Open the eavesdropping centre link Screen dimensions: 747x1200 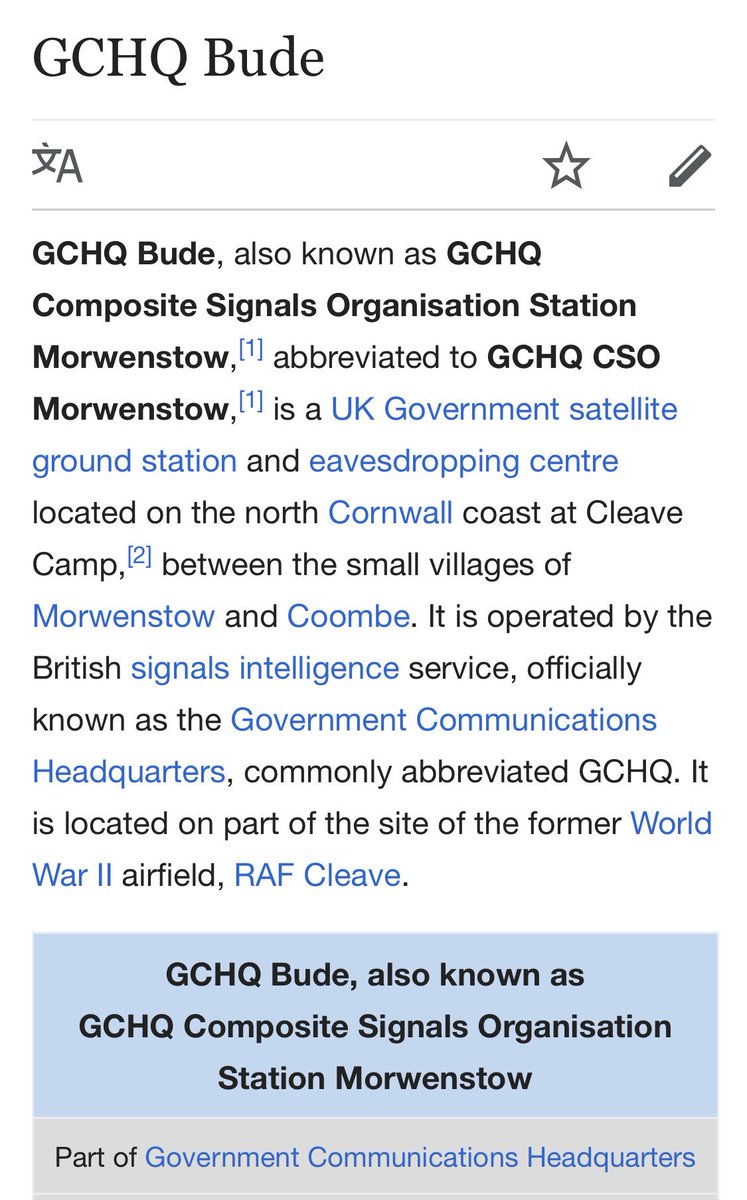[464, 461]
